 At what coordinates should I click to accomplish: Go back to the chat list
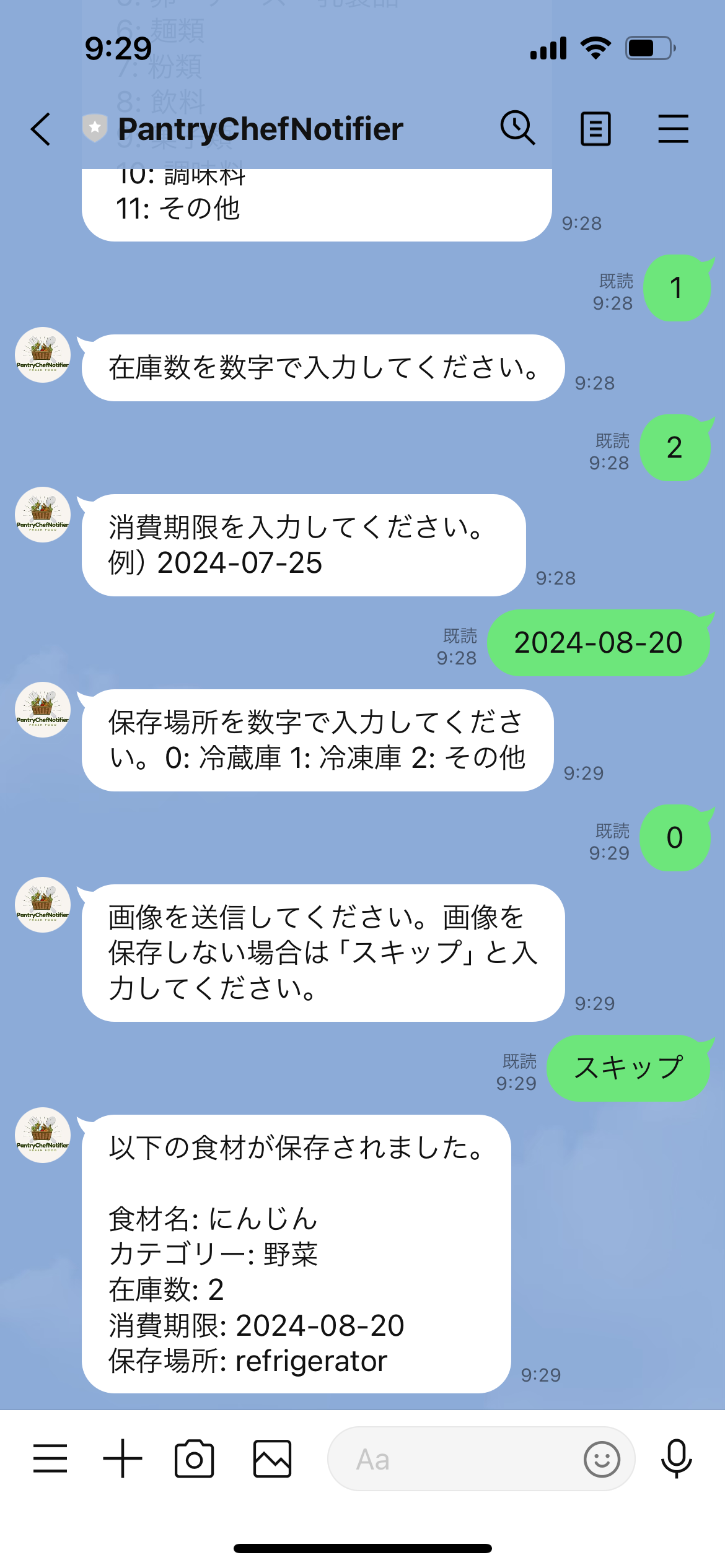point(41,129)
